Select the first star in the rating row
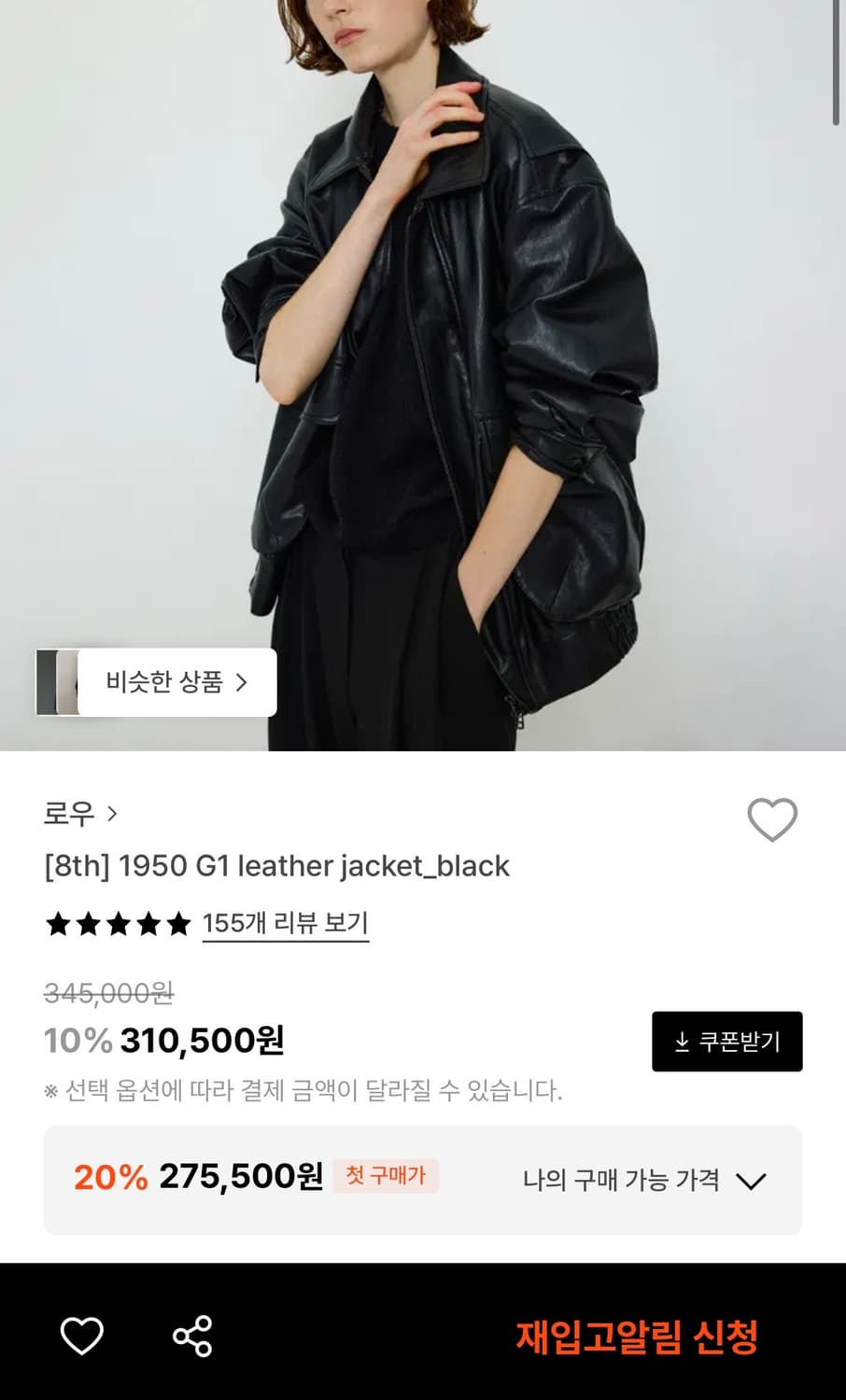Screen dimensions: 846x1400 coord(58,923)
